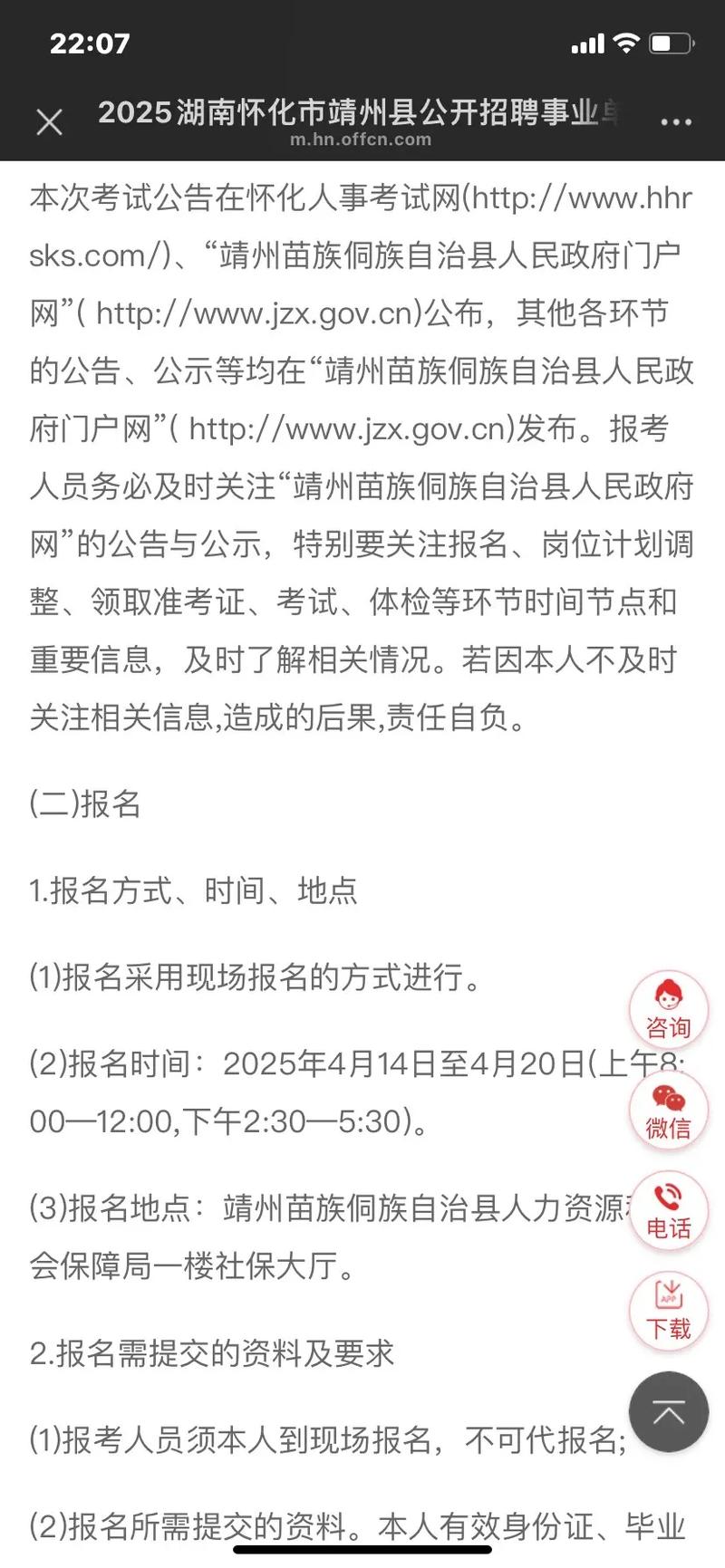Tap the 咨询 consultation icon

tap(669, 1010)
